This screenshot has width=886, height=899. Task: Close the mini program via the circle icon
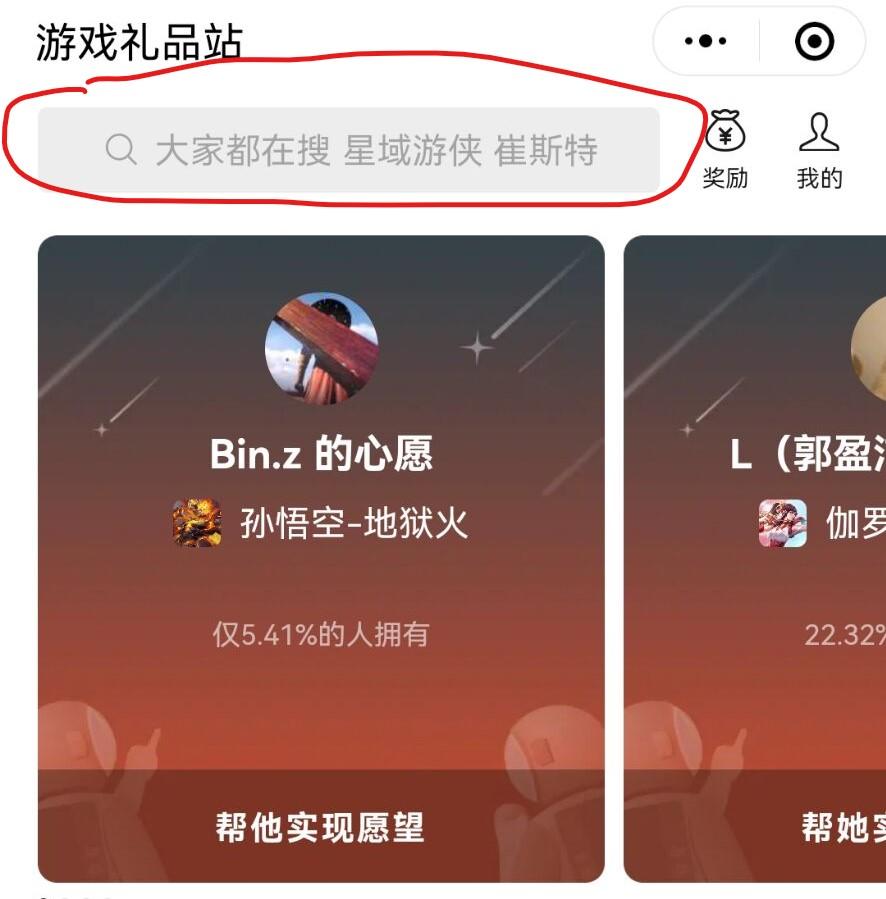click(814, 42)
